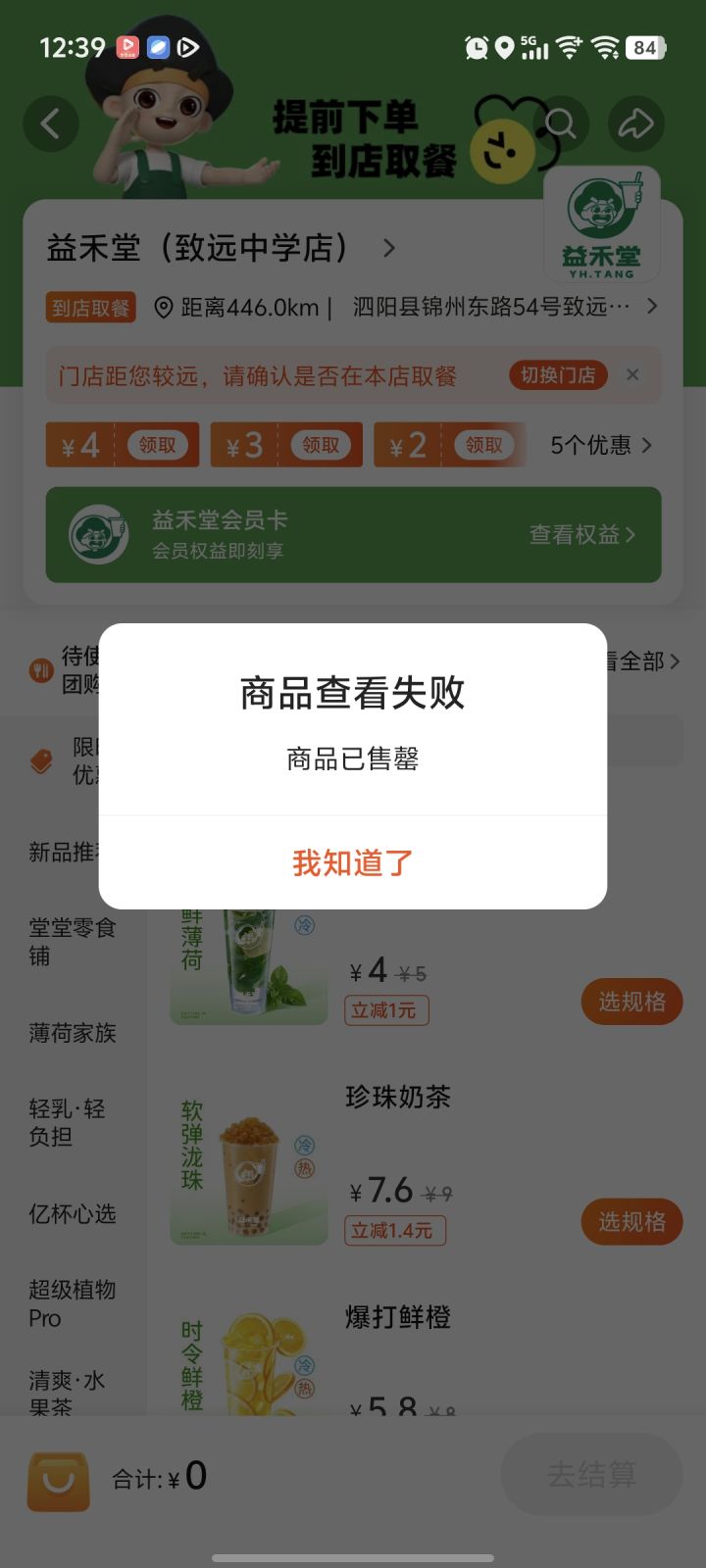
Task: Open the search icon
Action: click(560, 123)
